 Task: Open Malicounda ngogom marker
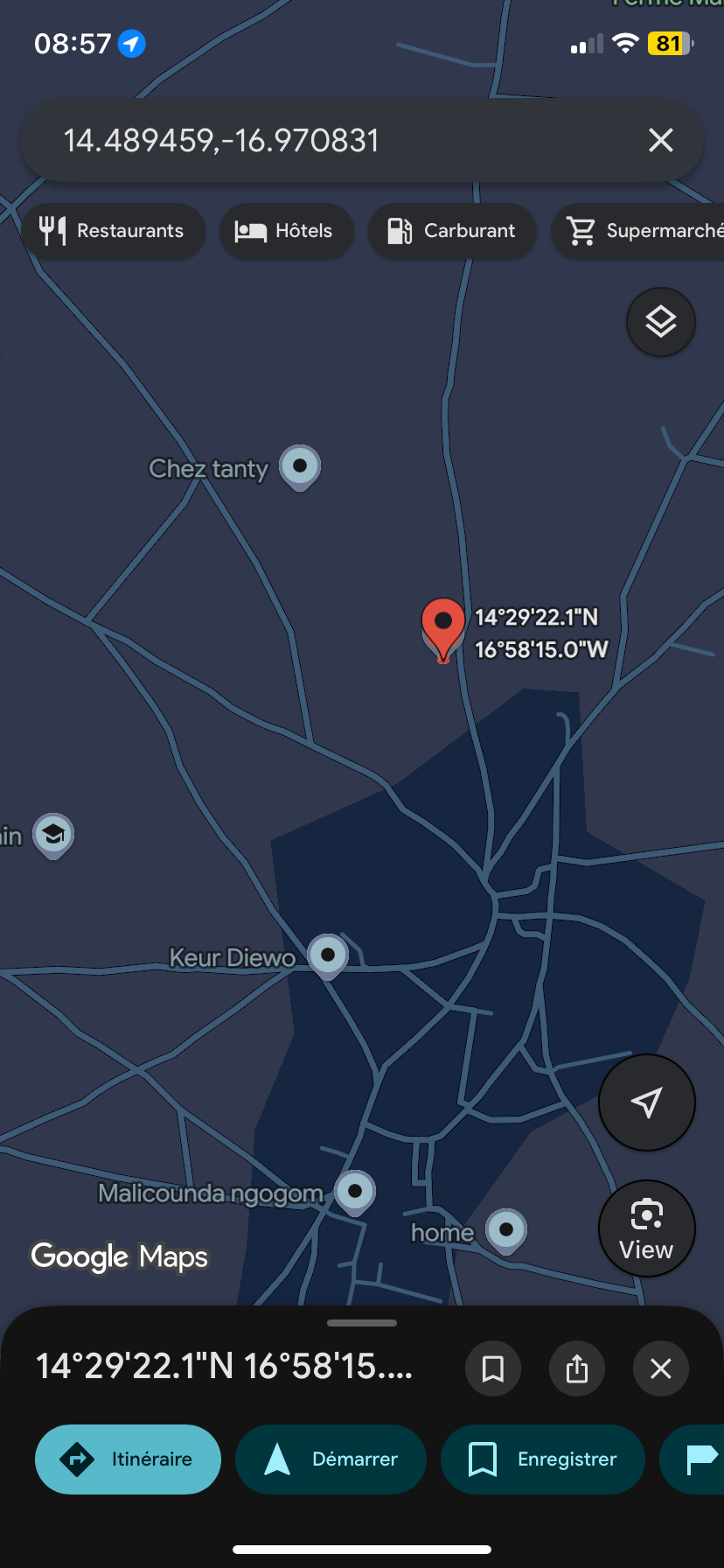click(355, 1192)
